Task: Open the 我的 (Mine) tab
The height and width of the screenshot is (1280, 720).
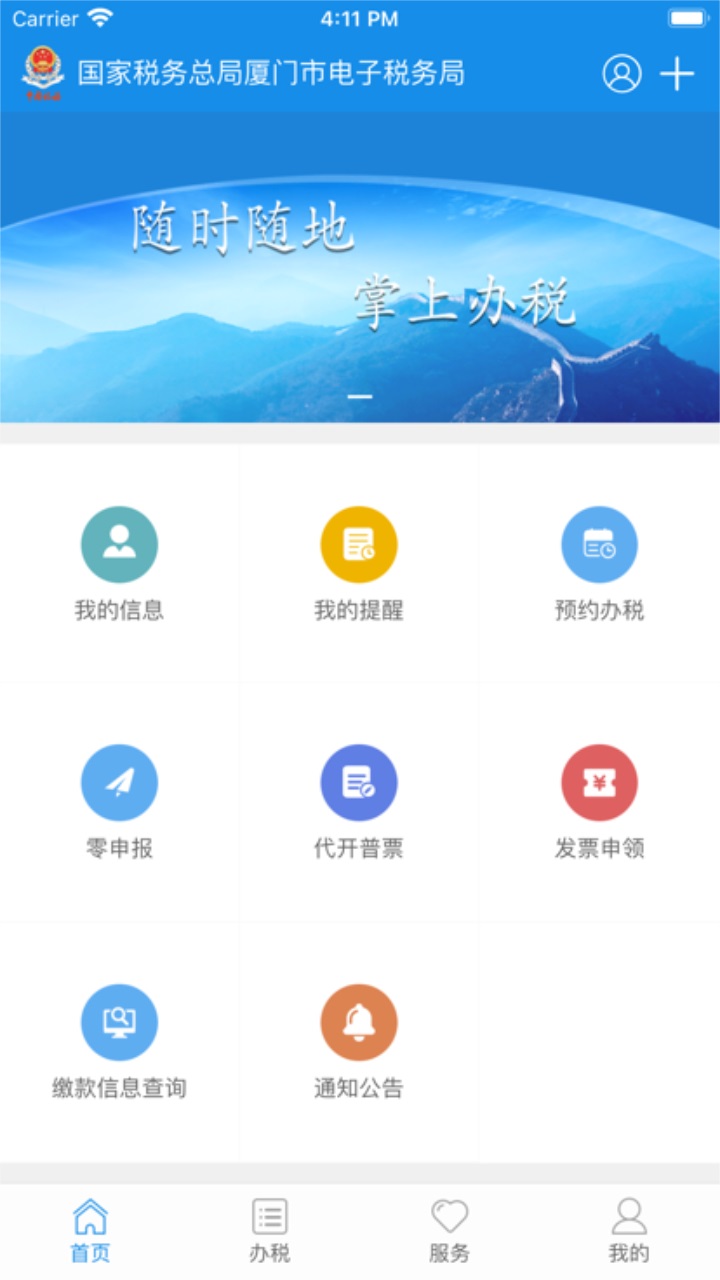Action: 630,1230
